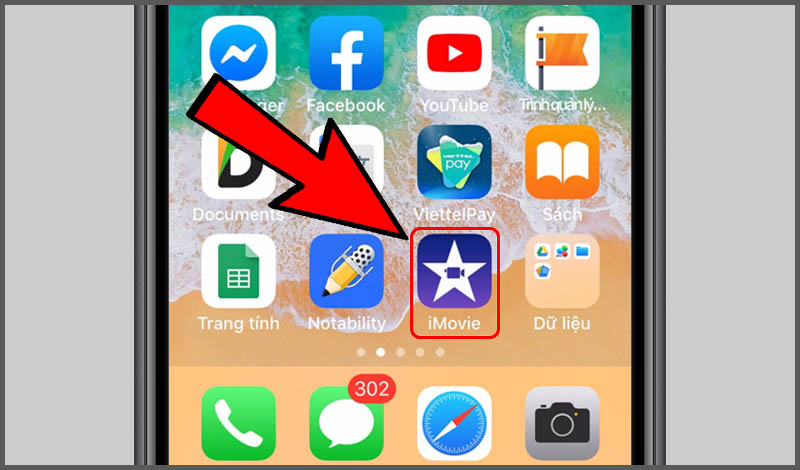Screen dimensions: 800x470
Task: Launch ViettelPay
Action: pyautogui.click(x=454, y=162)
